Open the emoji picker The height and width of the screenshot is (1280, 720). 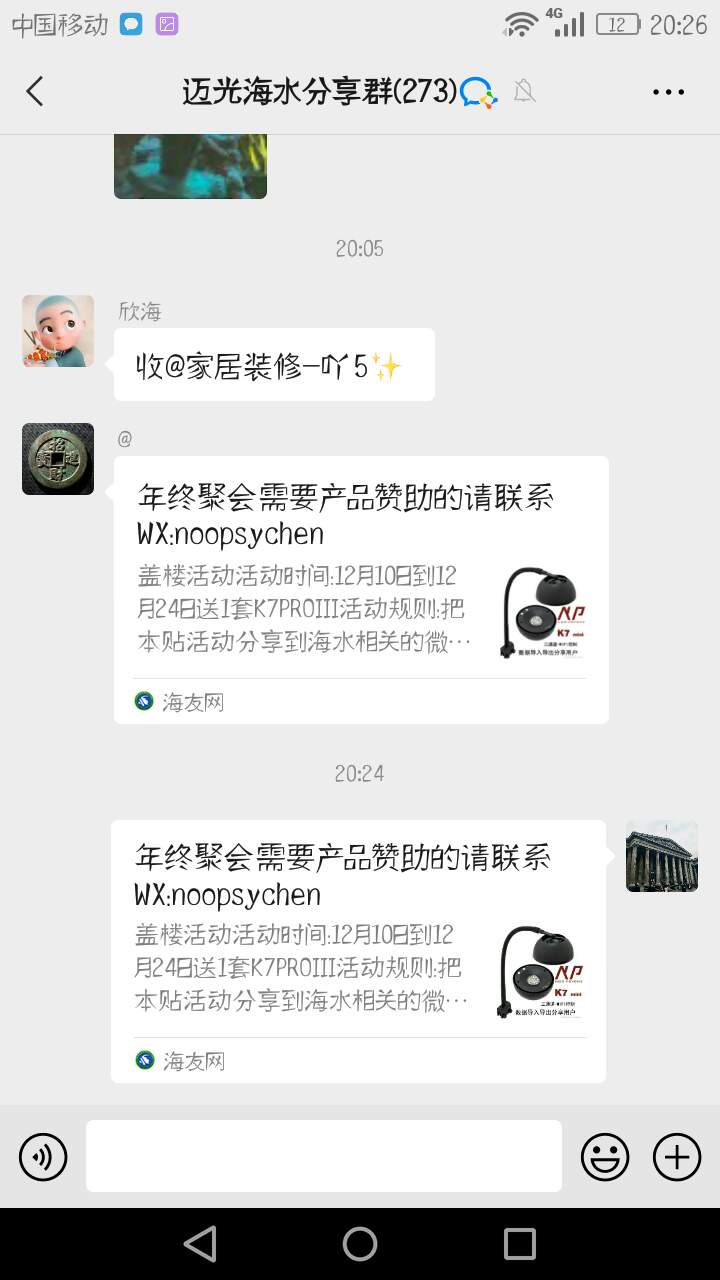coord(605,1157)
